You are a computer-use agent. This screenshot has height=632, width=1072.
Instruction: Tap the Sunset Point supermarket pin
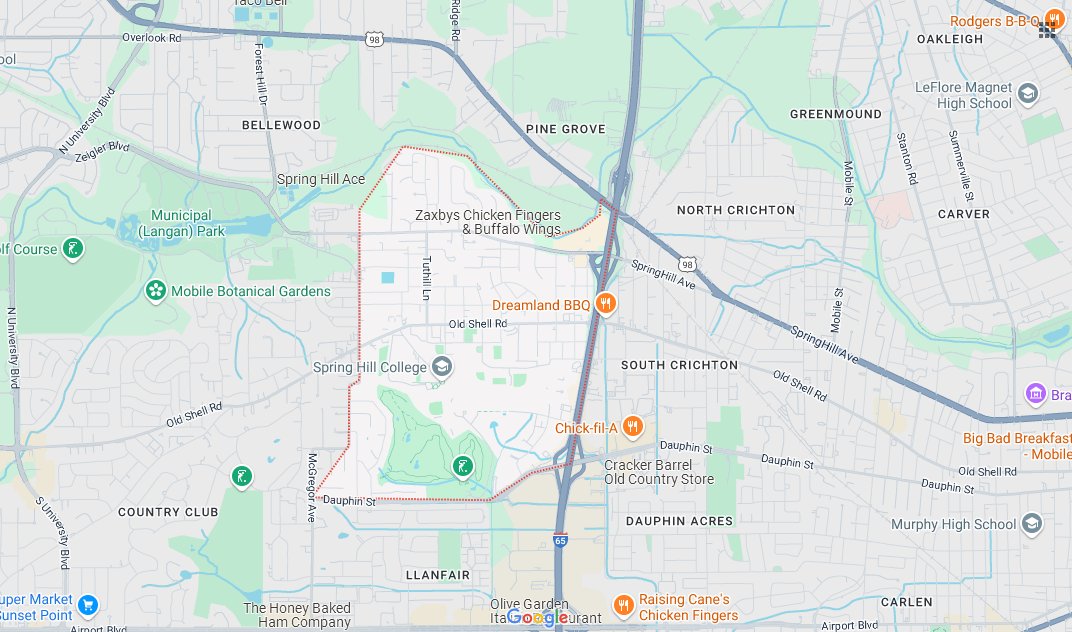(x=88, y=604)
